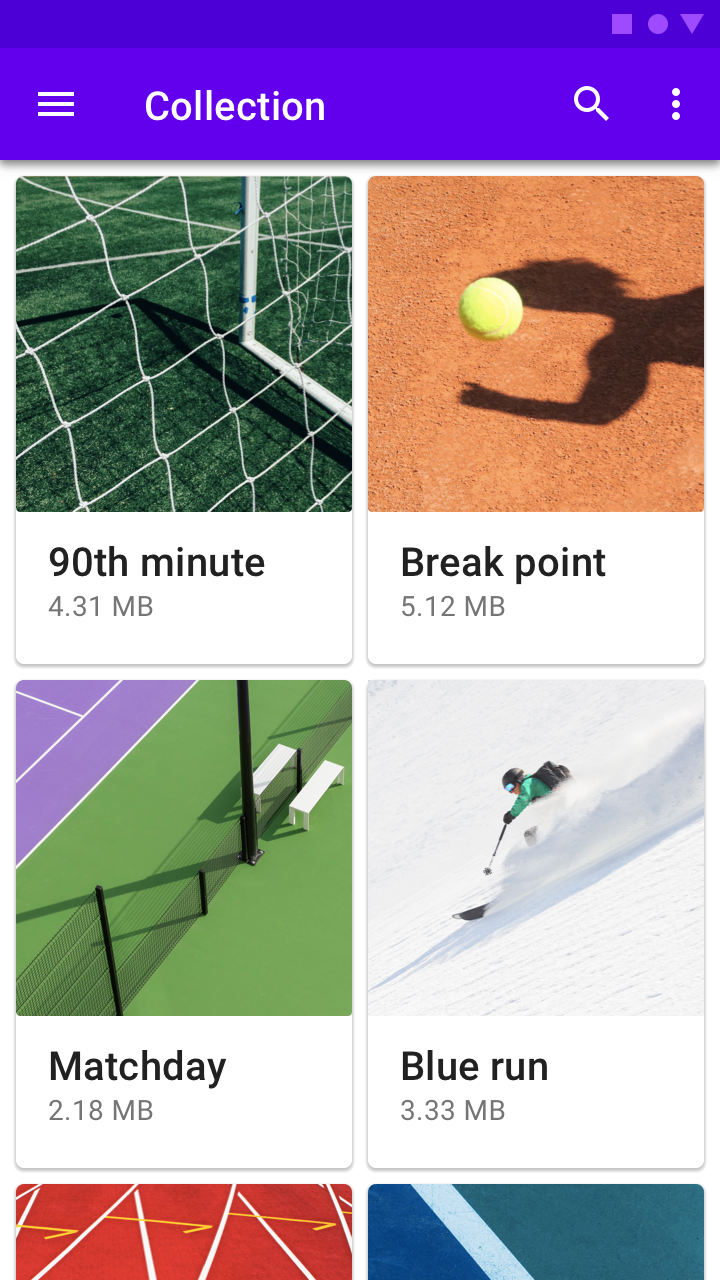Select the Collection app bar title
720x1280 pixels.
[235, 104]
